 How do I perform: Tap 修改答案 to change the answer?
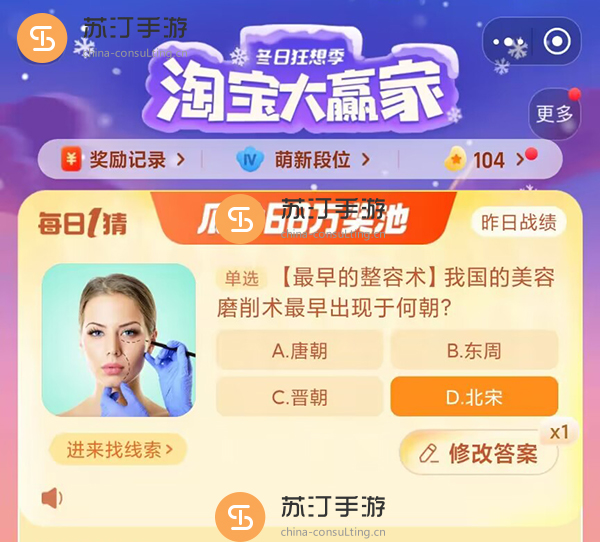[x=480, y=454]
